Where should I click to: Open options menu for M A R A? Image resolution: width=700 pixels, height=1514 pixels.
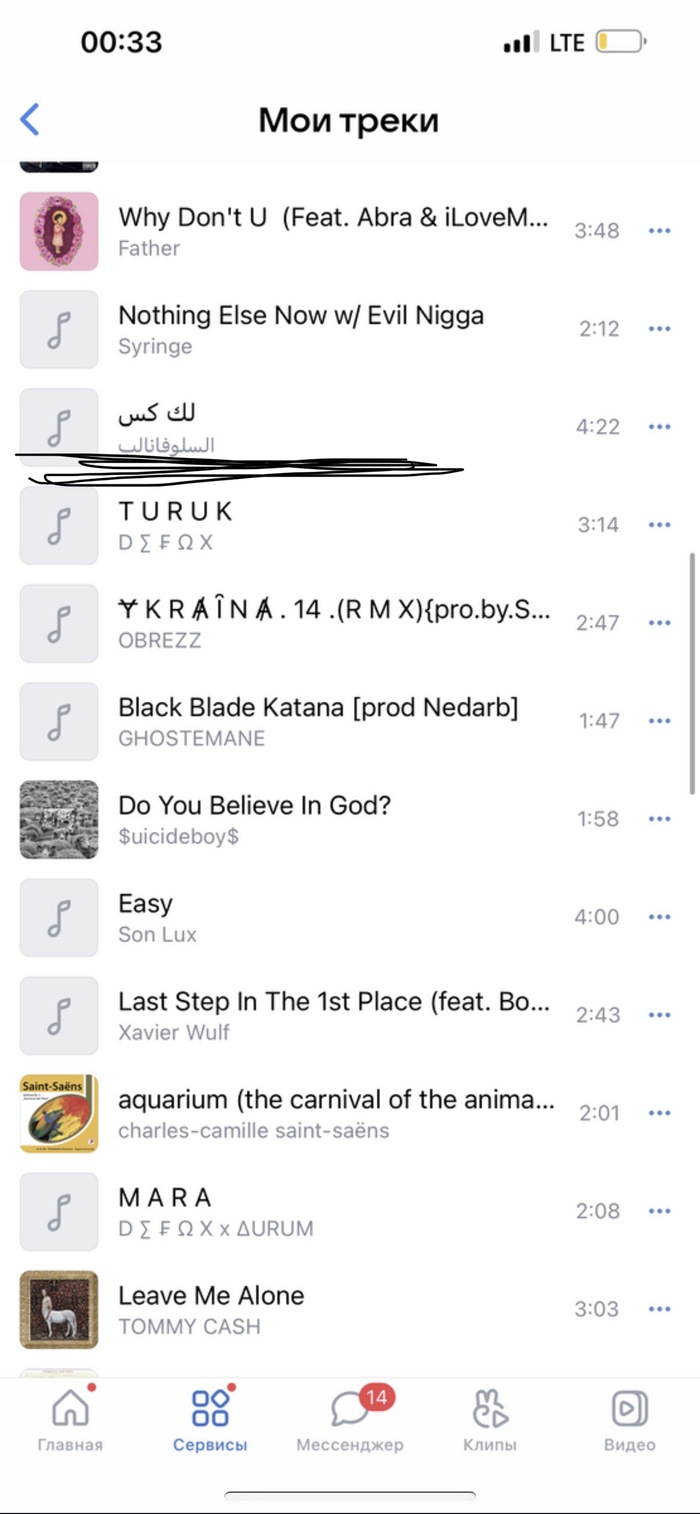(x=658, y=1211)
